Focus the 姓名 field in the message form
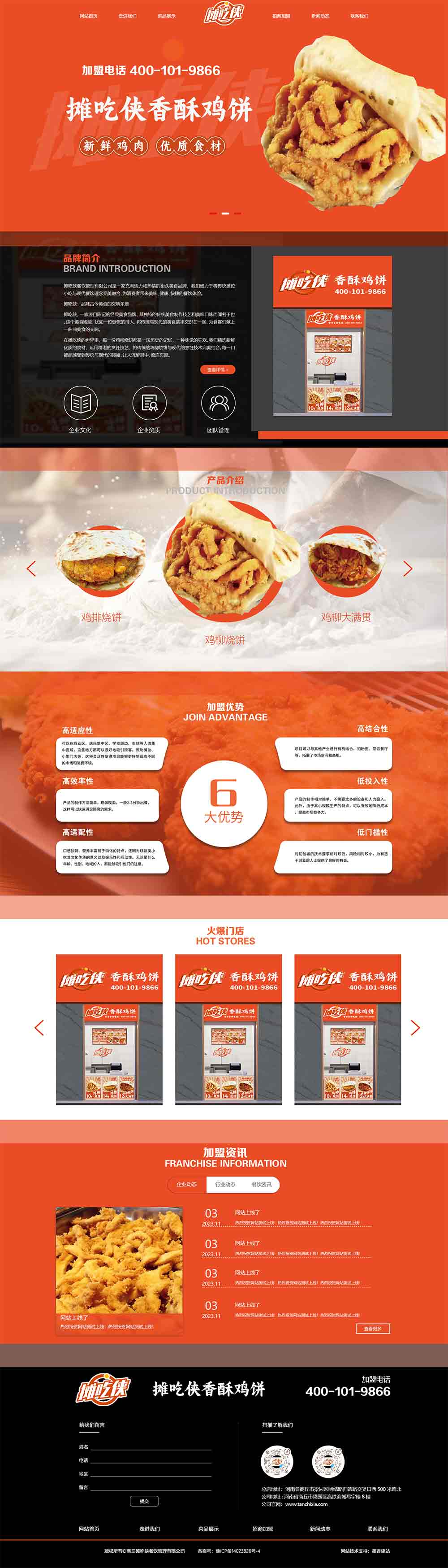Image resolution: width=448 pixels, height=1568 pixels. tap(152, 1446)
